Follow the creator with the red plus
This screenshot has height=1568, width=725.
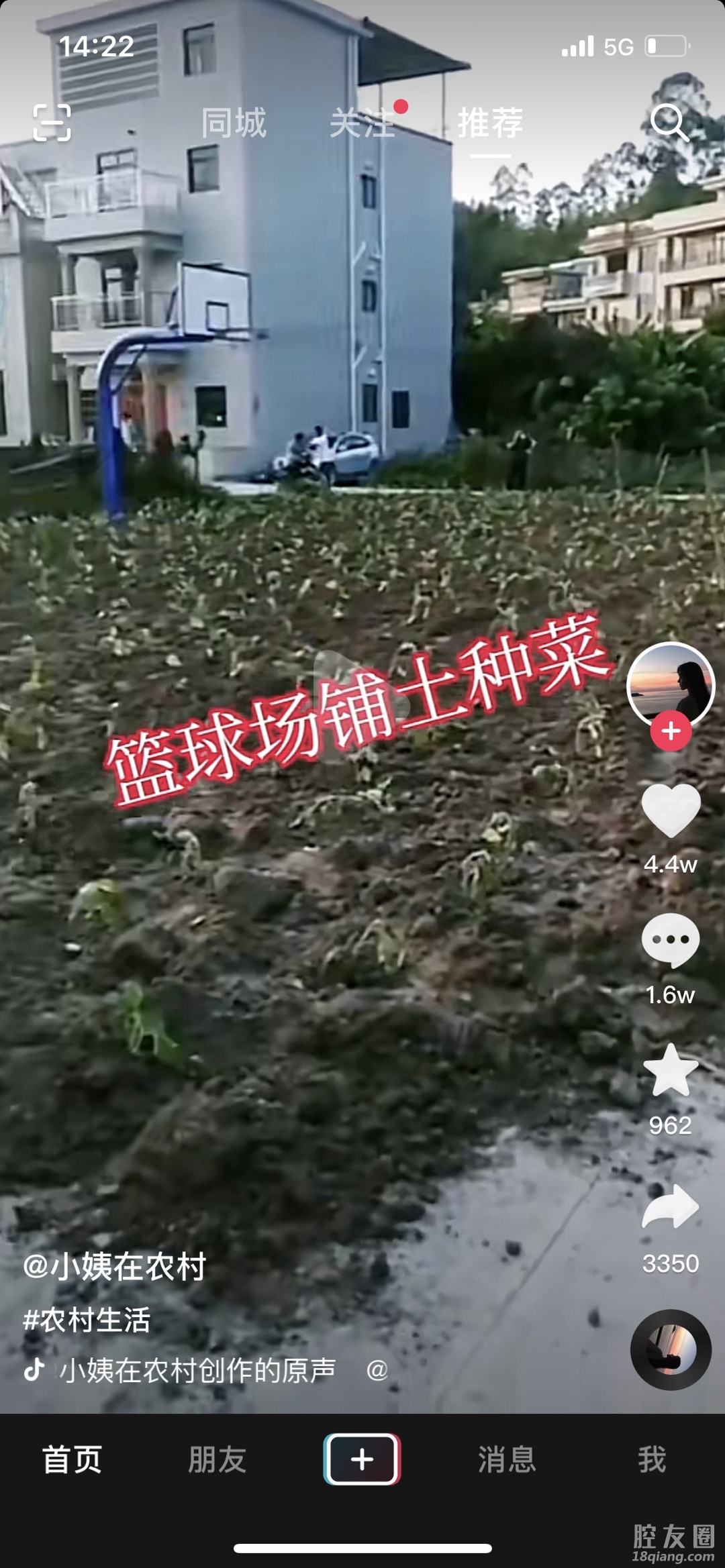tap(671, 731)
